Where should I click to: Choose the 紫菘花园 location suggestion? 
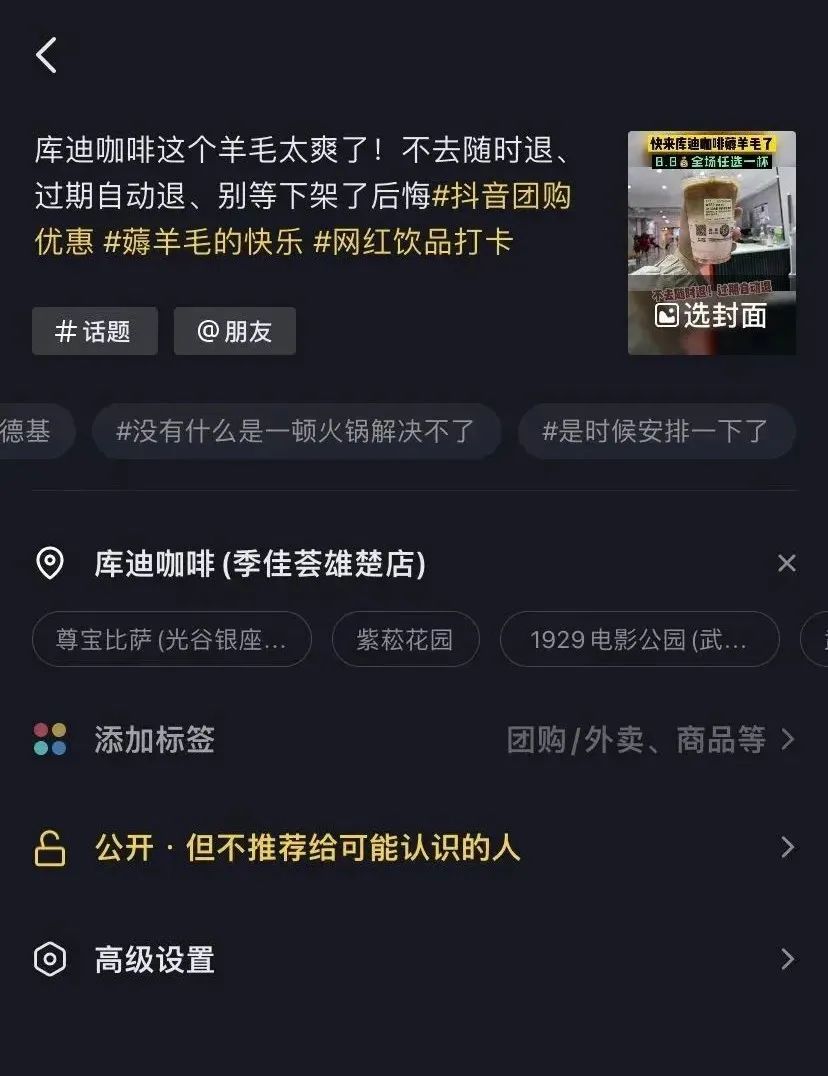[406, 640]
